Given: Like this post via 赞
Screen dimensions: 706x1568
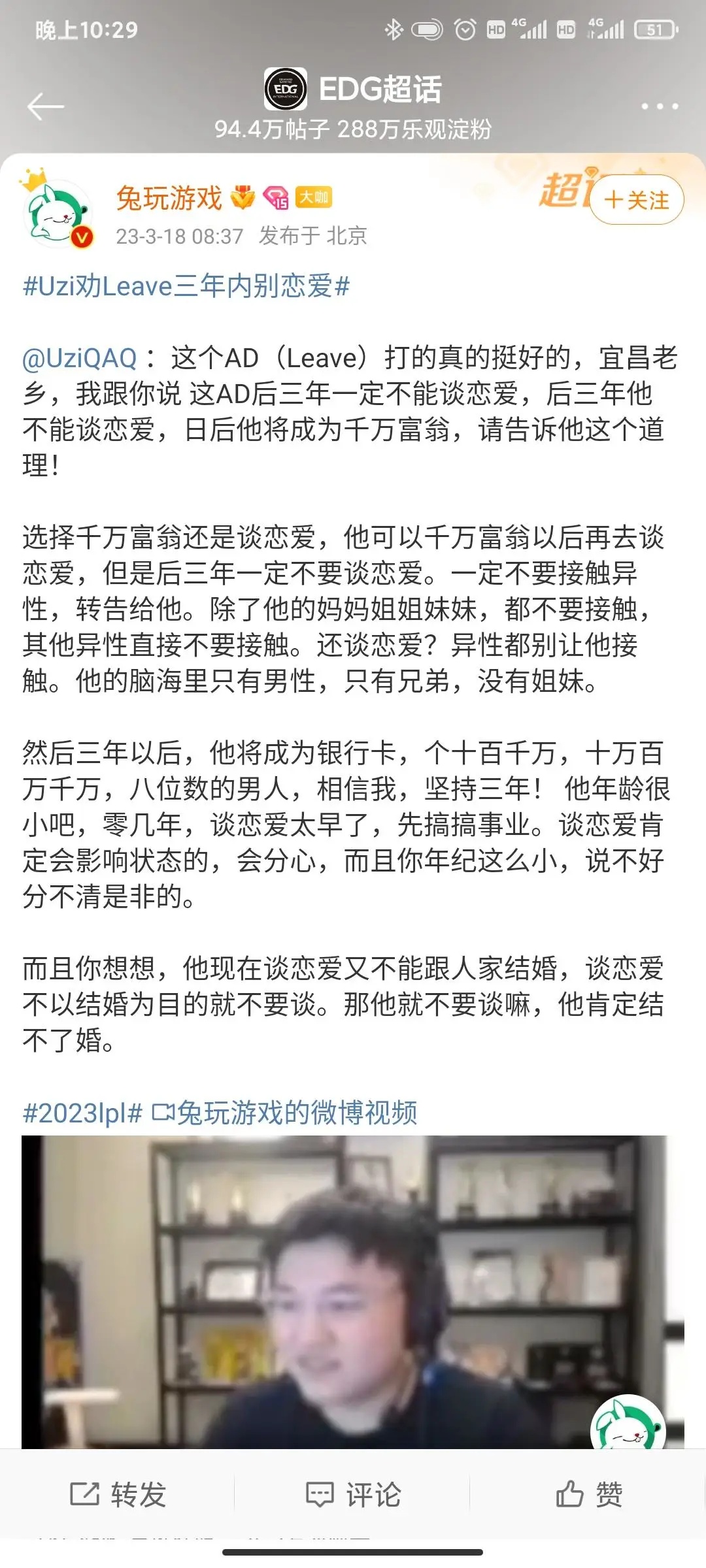Looking at the screenshot, I should point(588,1494).
